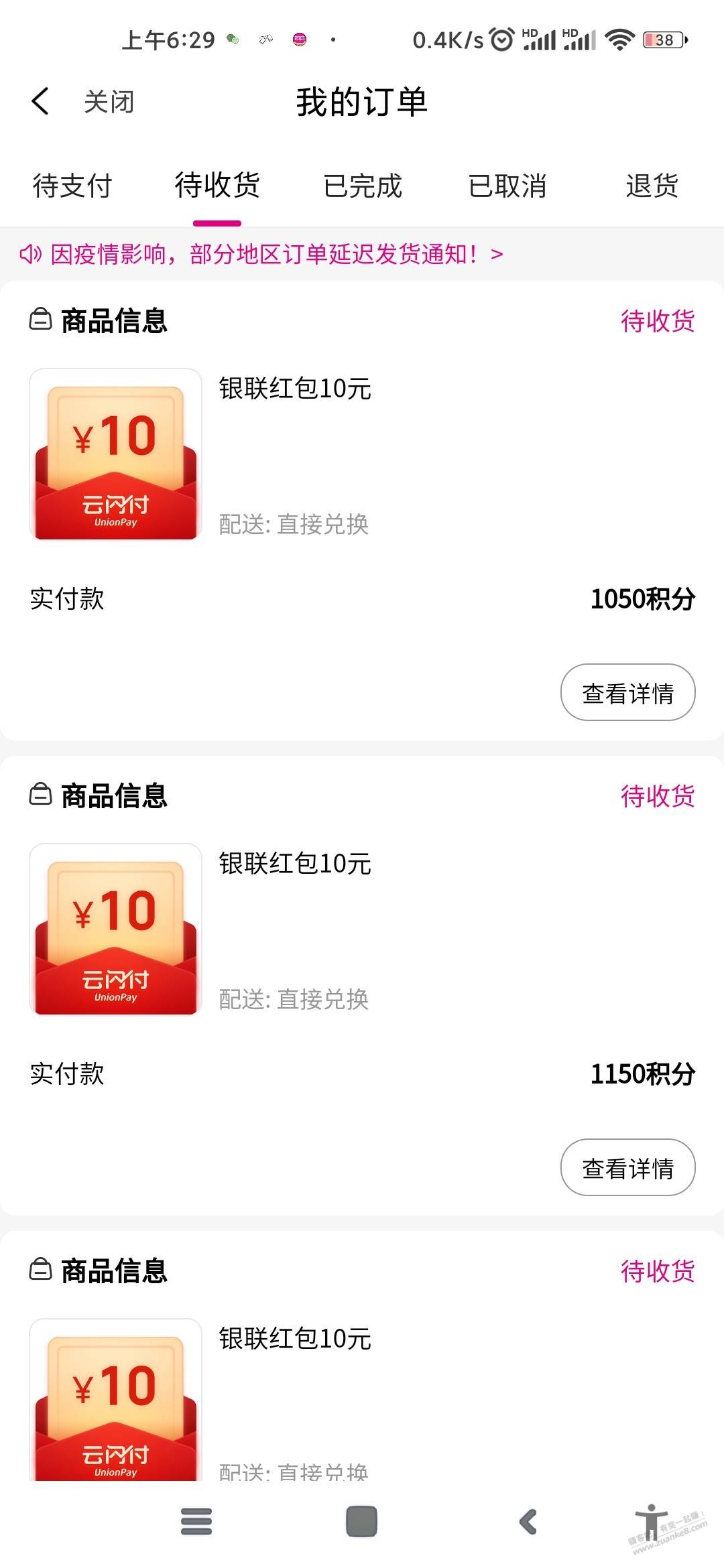Go to the system home screen
Image resolution: width=724 pixels, height=1568 pixels.
(362, 1522)
